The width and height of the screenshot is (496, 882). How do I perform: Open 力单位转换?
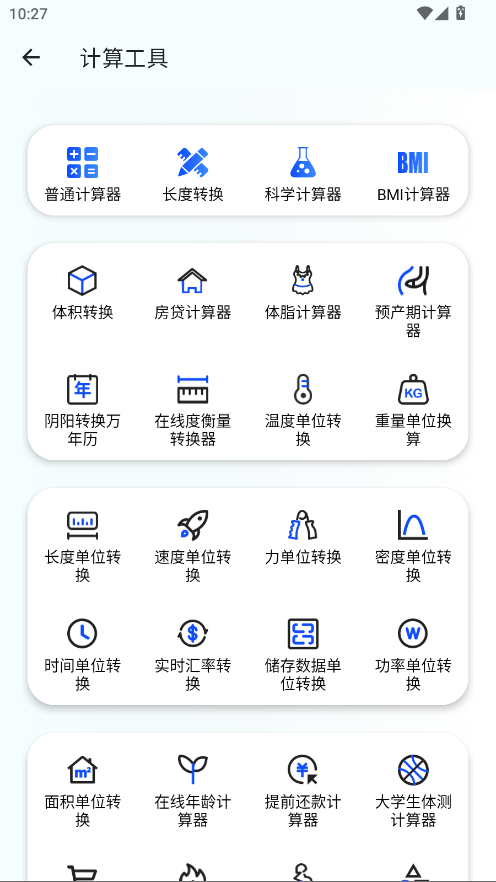click(303, 538)
